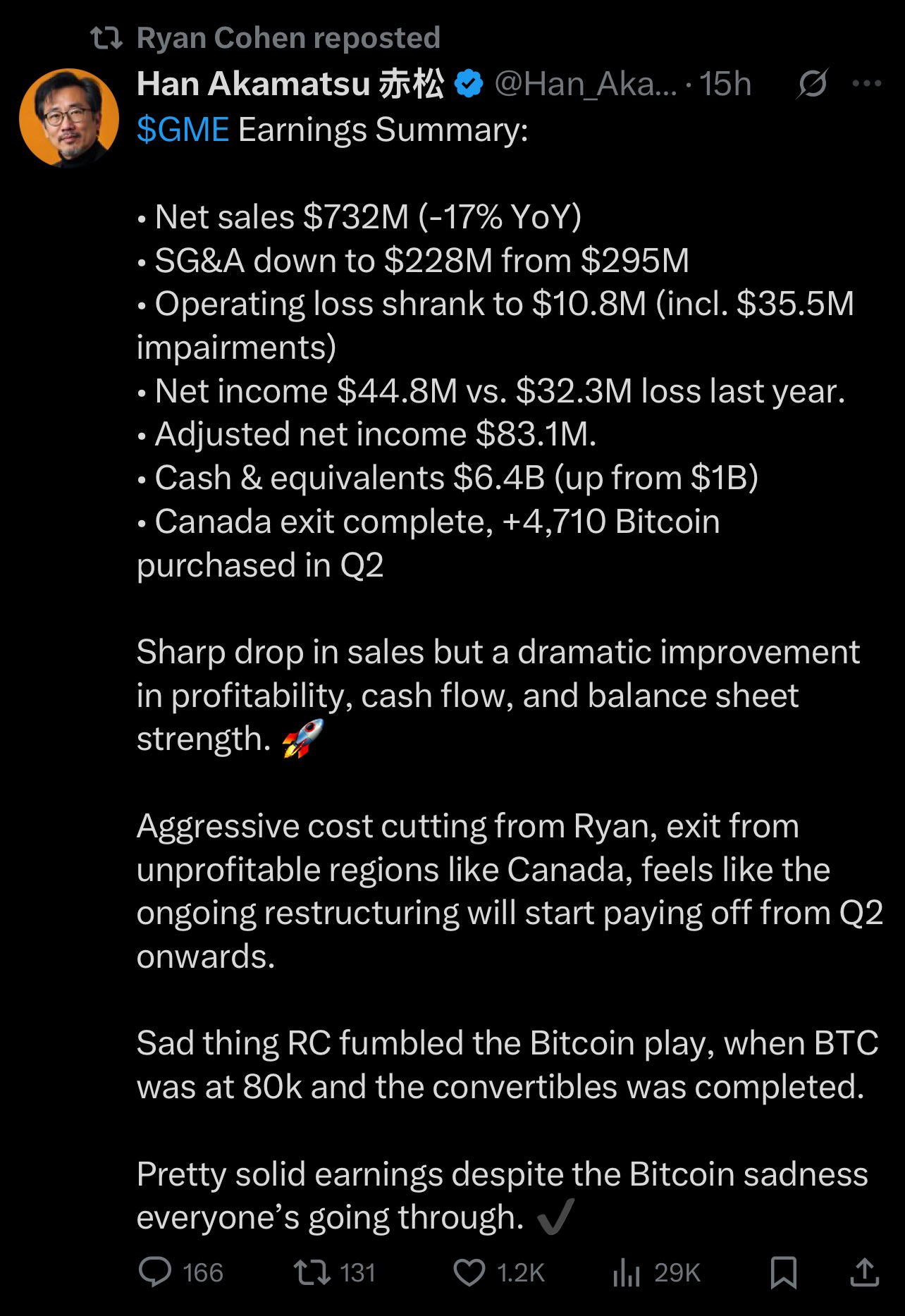The image size is (905, 1316).
Task: View the post's analytics
Action: [x=627, y=1272]
